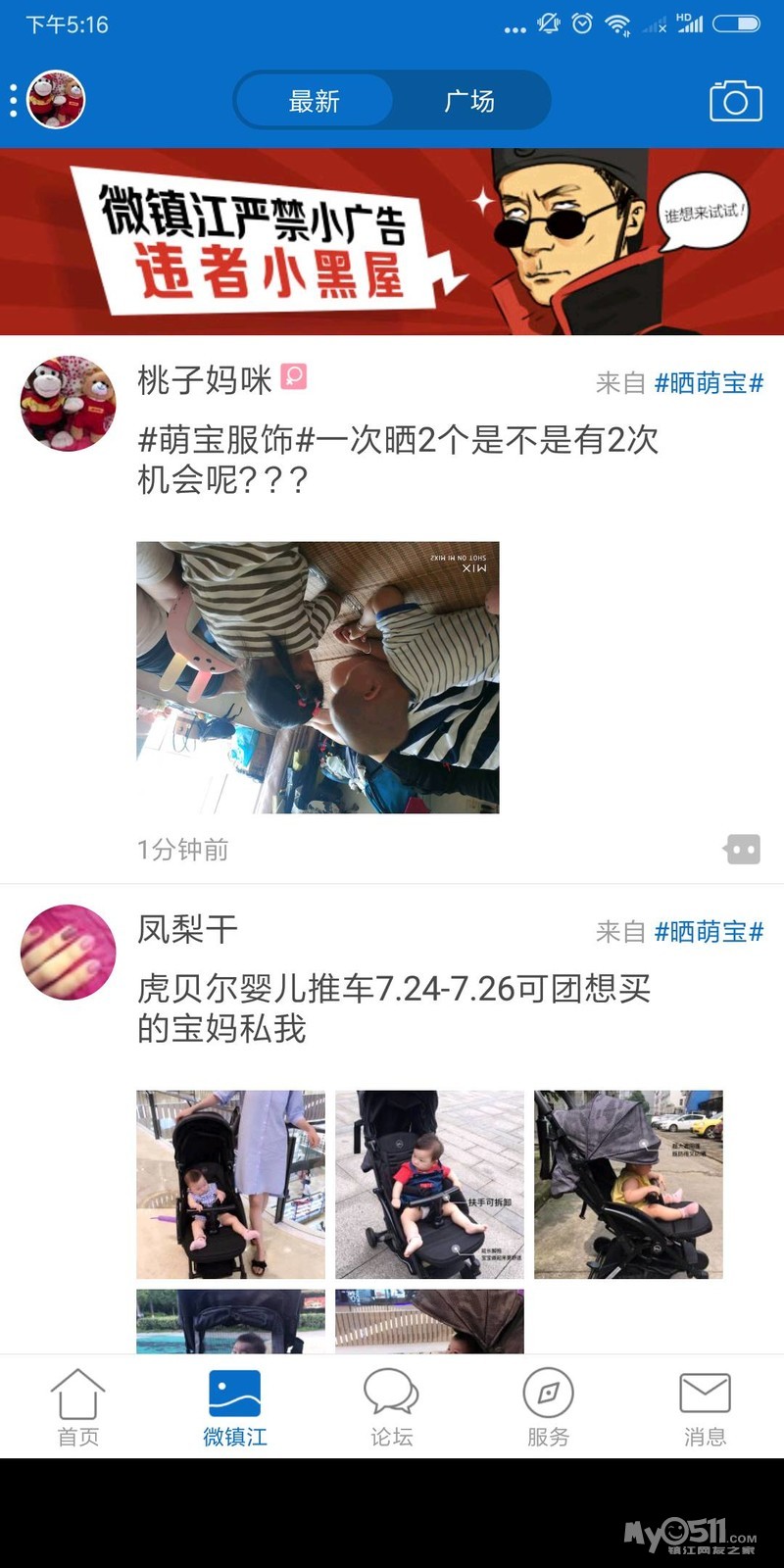Open first stroller photo in 凤梨干's post

pyautogui.click(x=230, y=1184)
